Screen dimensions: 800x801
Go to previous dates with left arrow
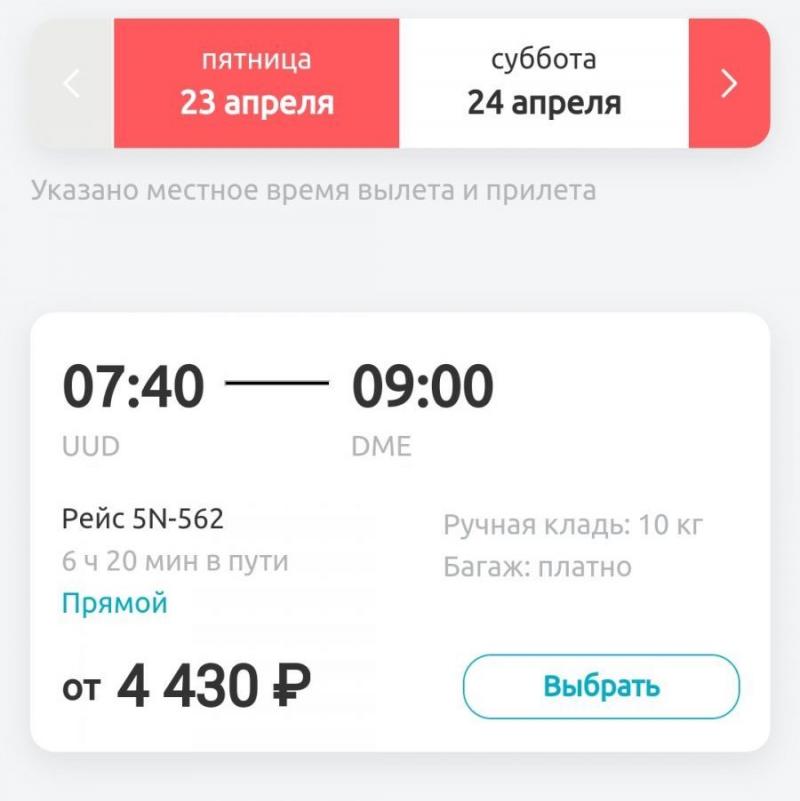click(71, 84)
